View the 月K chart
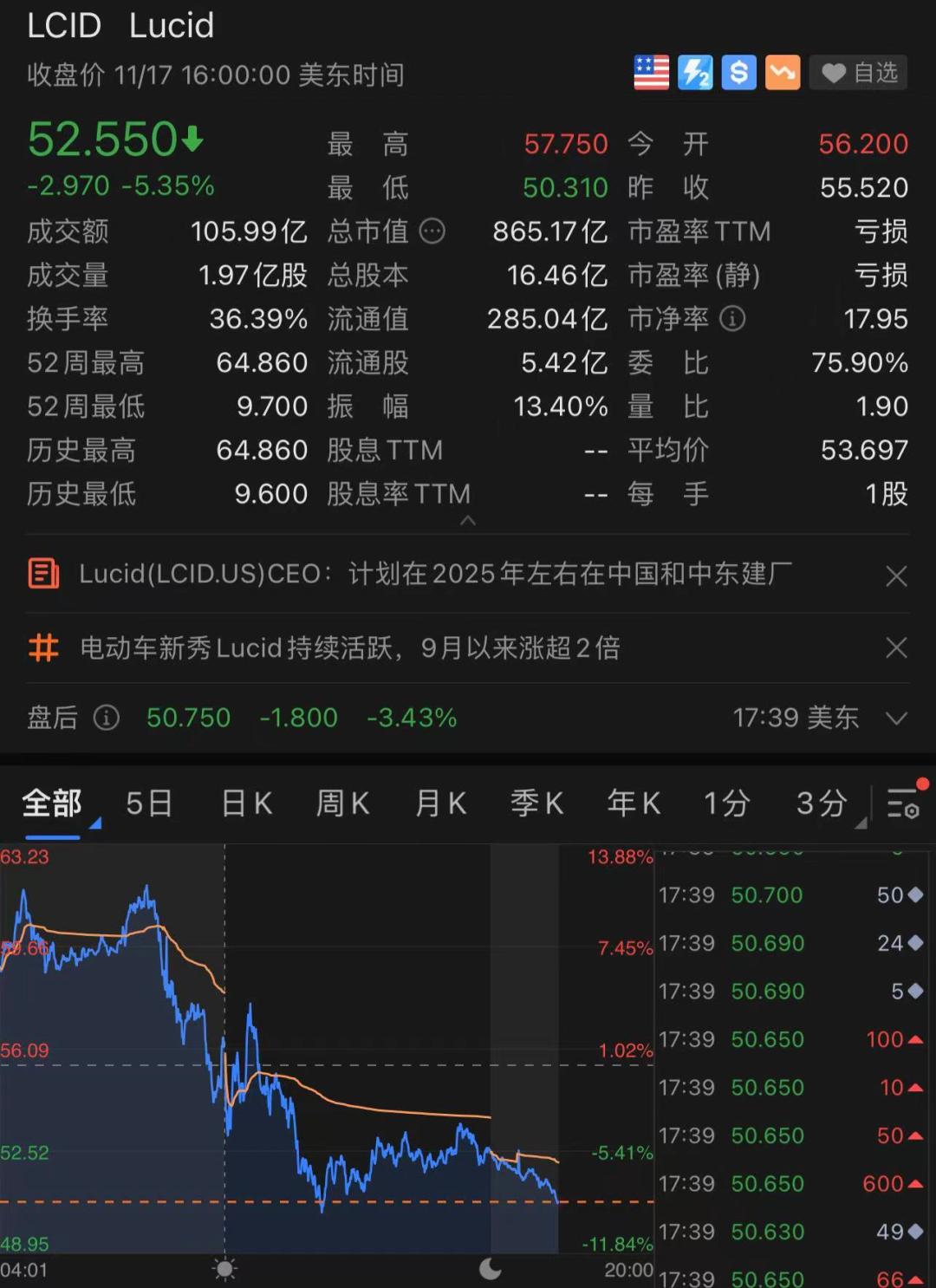 (x=440, y=803)
